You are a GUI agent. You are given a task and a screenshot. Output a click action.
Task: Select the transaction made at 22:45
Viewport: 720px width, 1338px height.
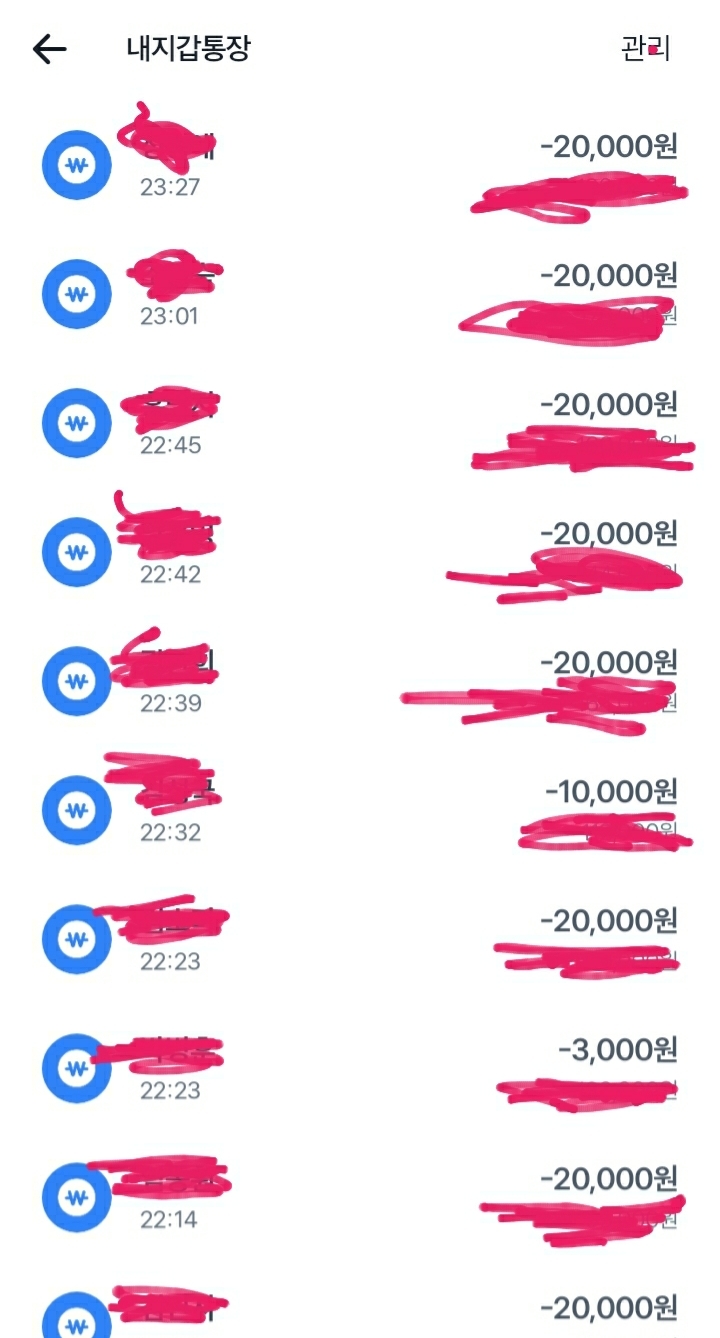pyautogui.click(x=360, y=423)
